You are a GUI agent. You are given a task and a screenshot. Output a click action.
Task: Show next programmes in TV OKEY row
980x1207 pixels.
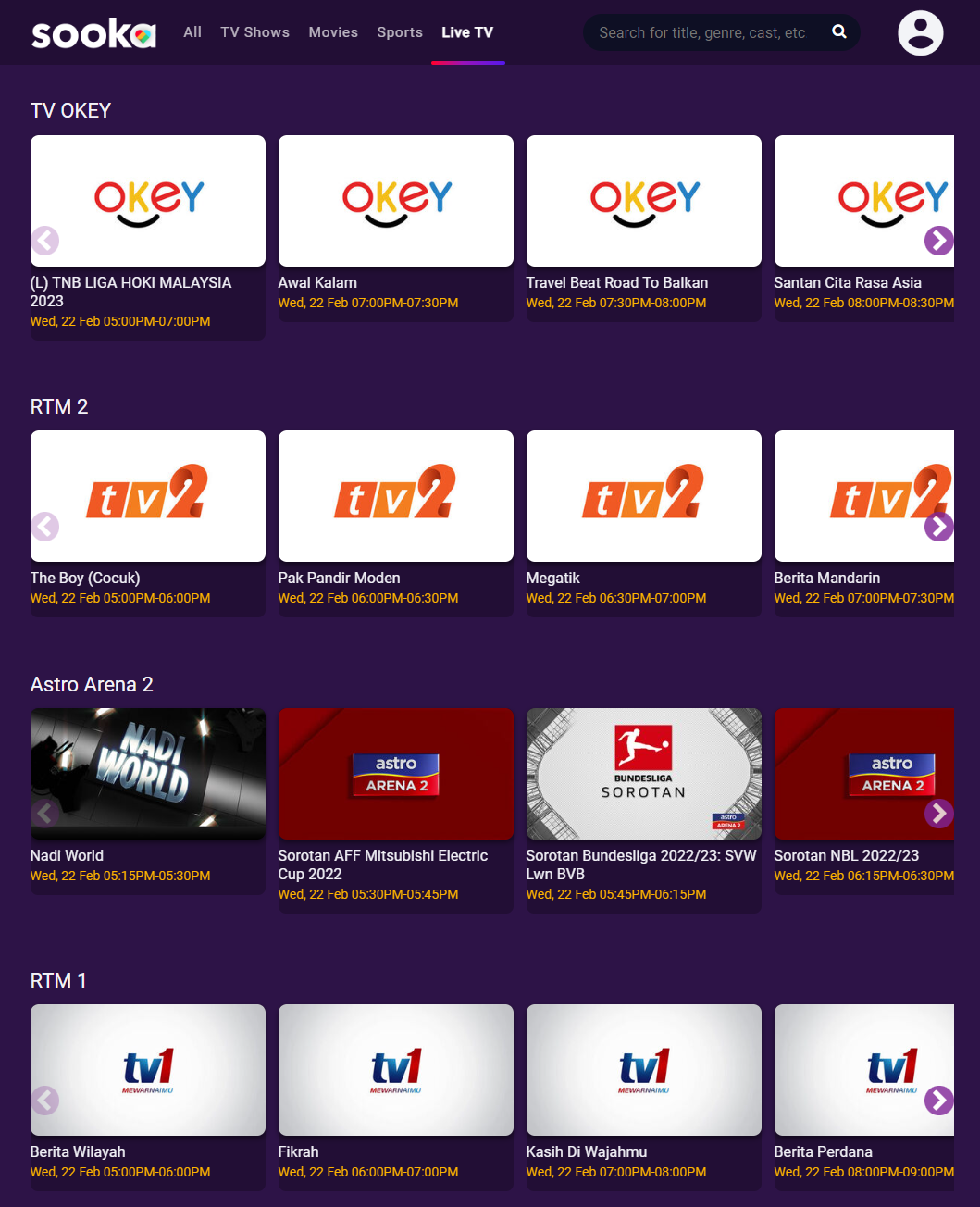(x=938, y=241)
